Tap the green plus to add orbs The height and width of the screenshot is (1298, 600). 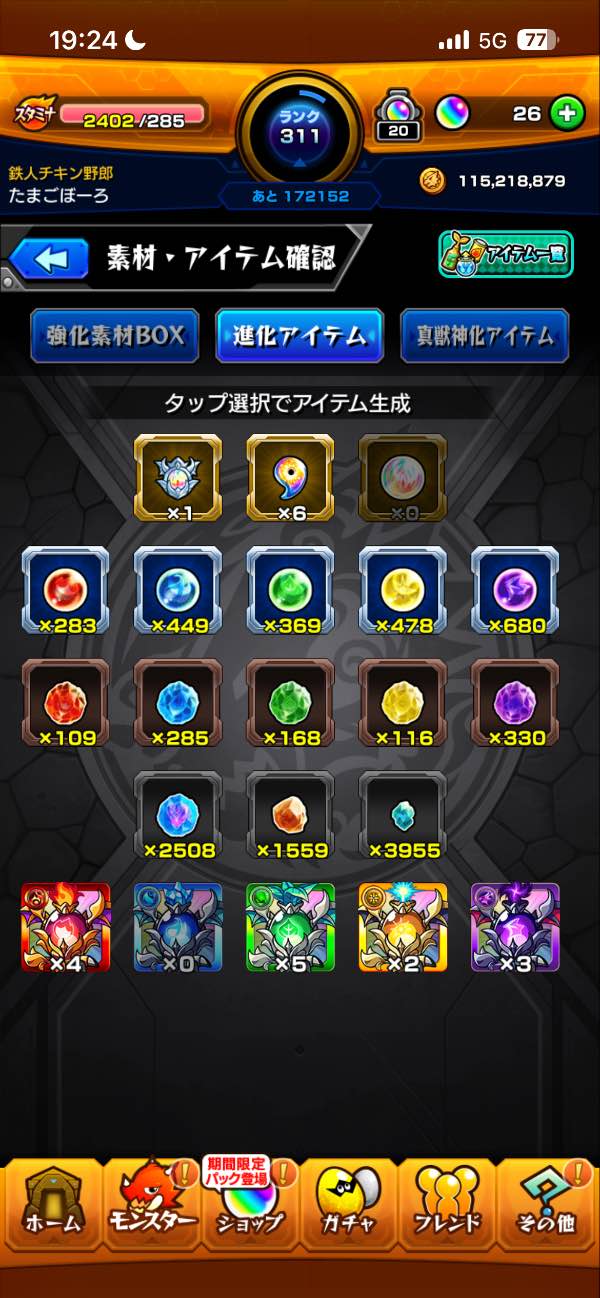click(x=567, y=113)
